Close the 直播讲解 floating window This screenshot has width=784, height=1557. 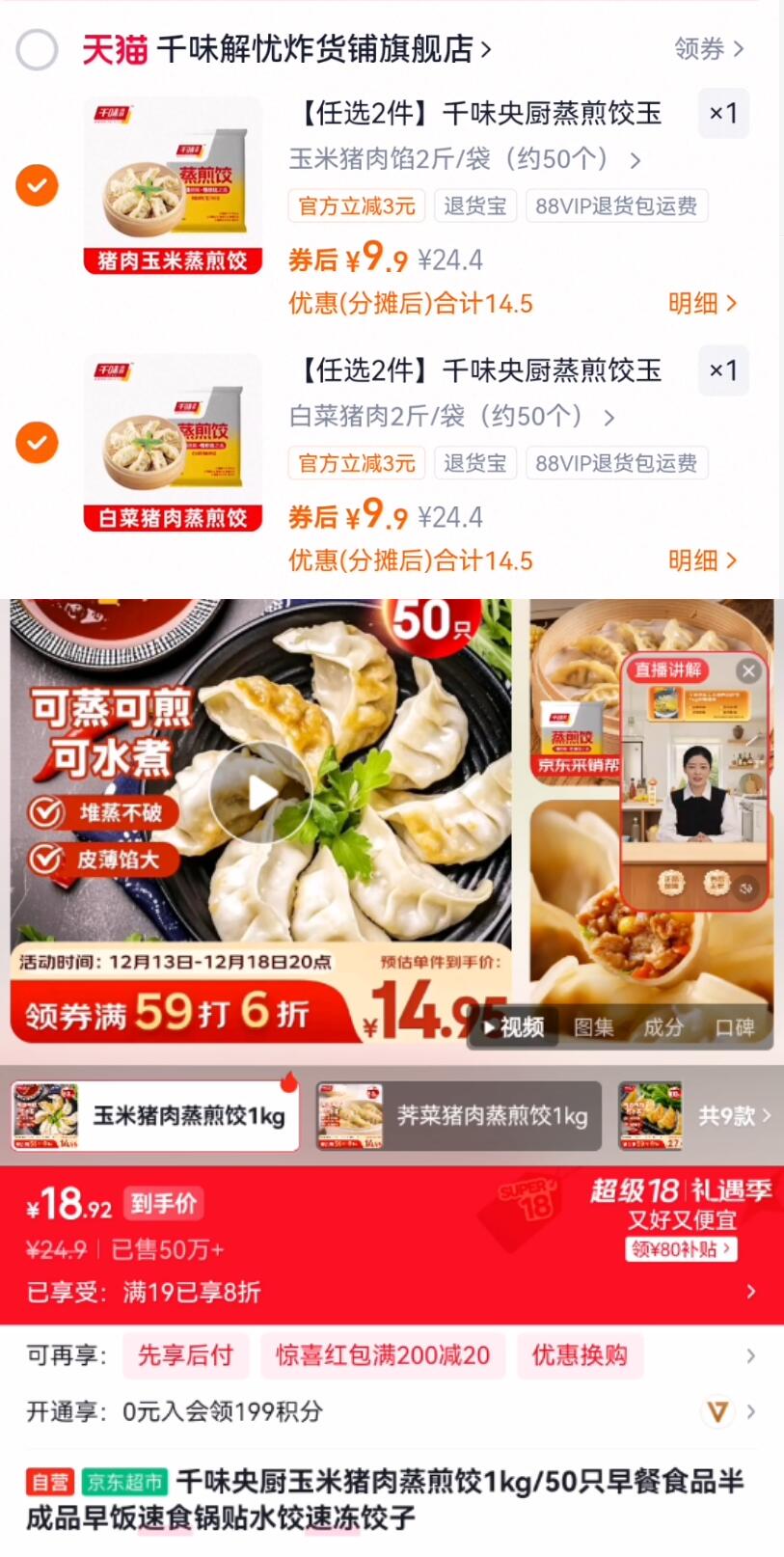pos(748,670)
